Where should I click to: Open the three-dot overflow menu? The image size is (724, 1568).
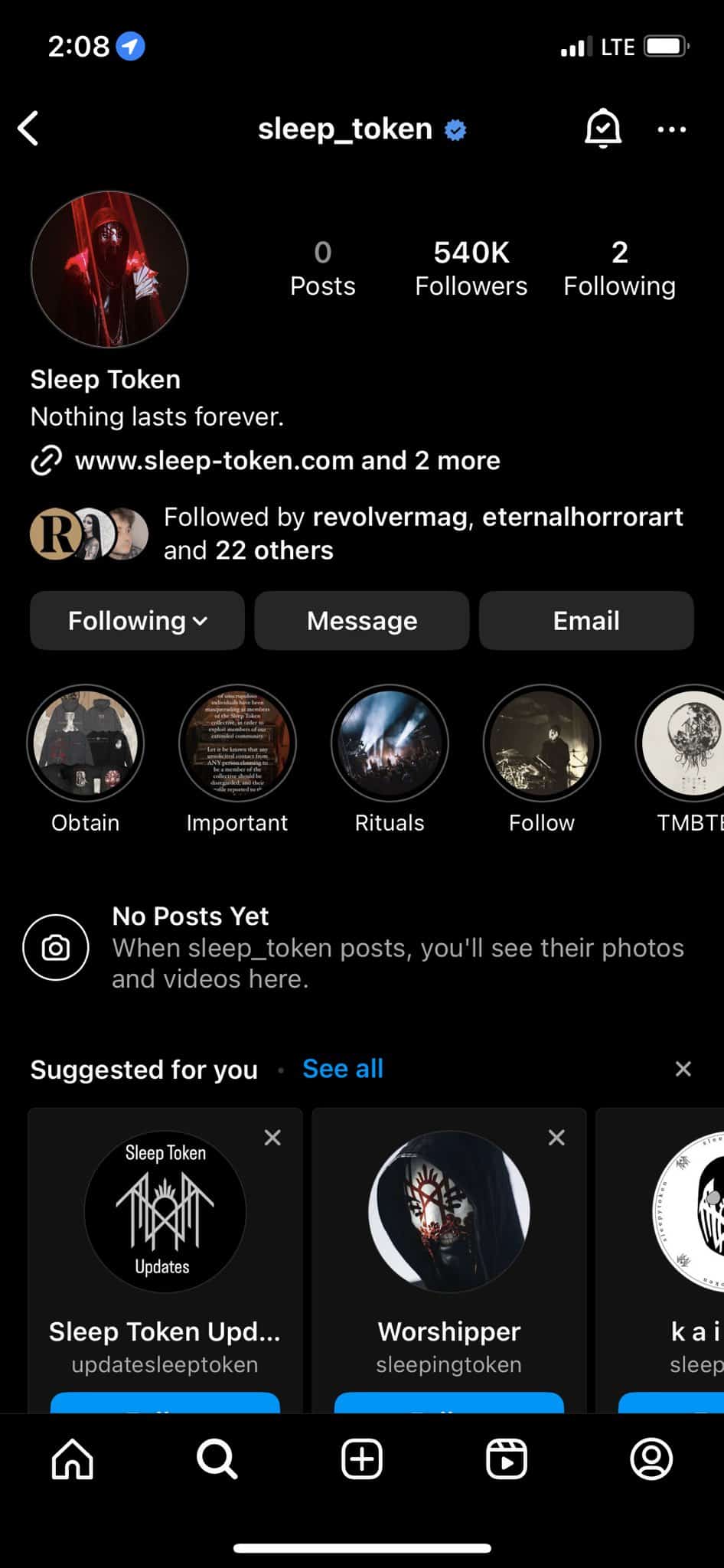671,129
